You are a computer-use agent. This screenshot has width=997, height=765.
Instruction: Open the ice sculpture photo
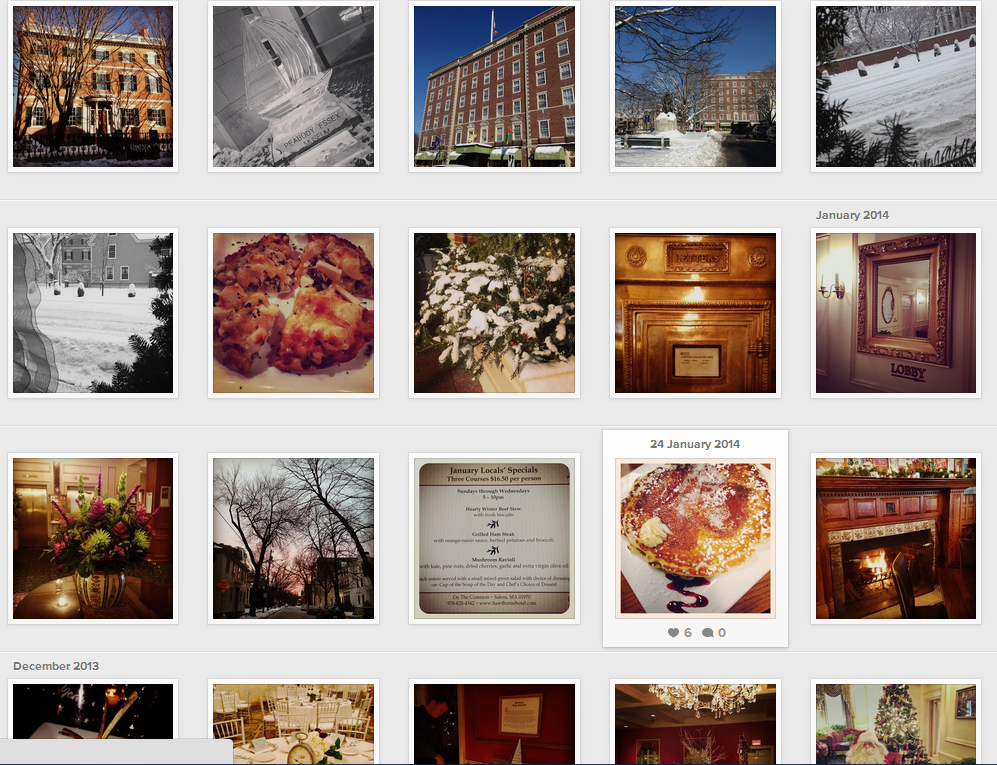point(293,86)
